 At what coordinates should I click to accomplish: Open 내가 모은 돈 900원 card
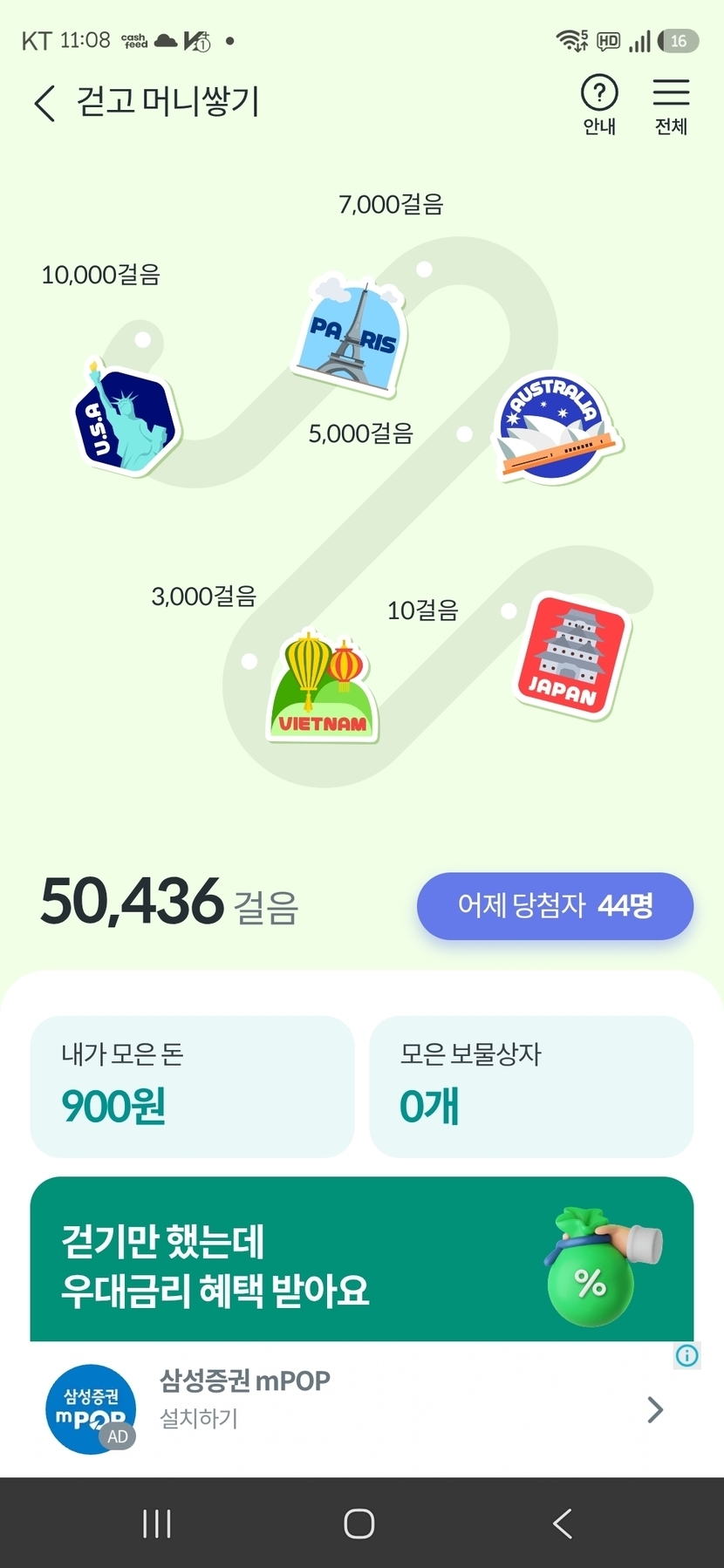tap(192, 1086)
